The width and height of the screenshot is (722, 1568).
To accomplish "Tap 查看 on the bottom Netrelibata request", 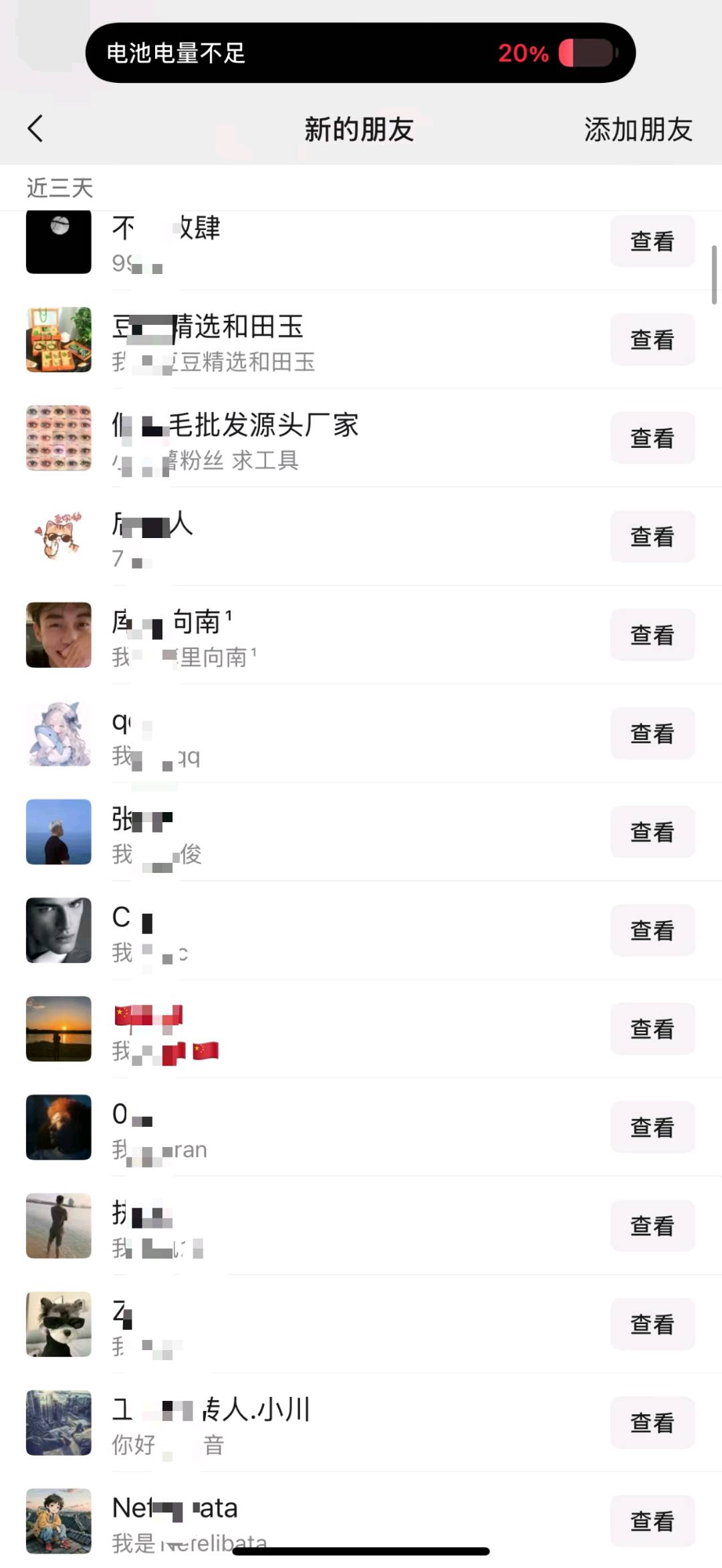I will (652, 1521).
